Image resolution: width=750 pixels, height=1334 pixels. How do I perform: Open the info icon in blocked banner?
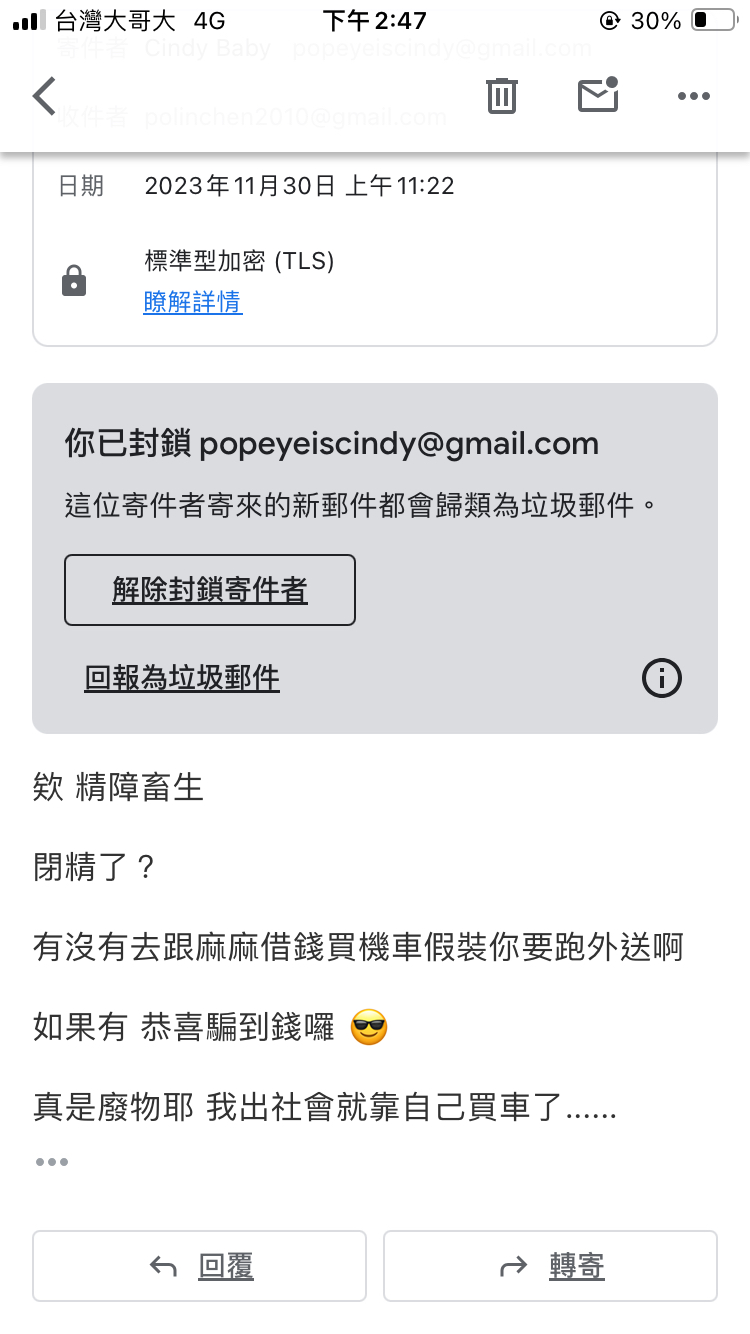click(661, 679)
